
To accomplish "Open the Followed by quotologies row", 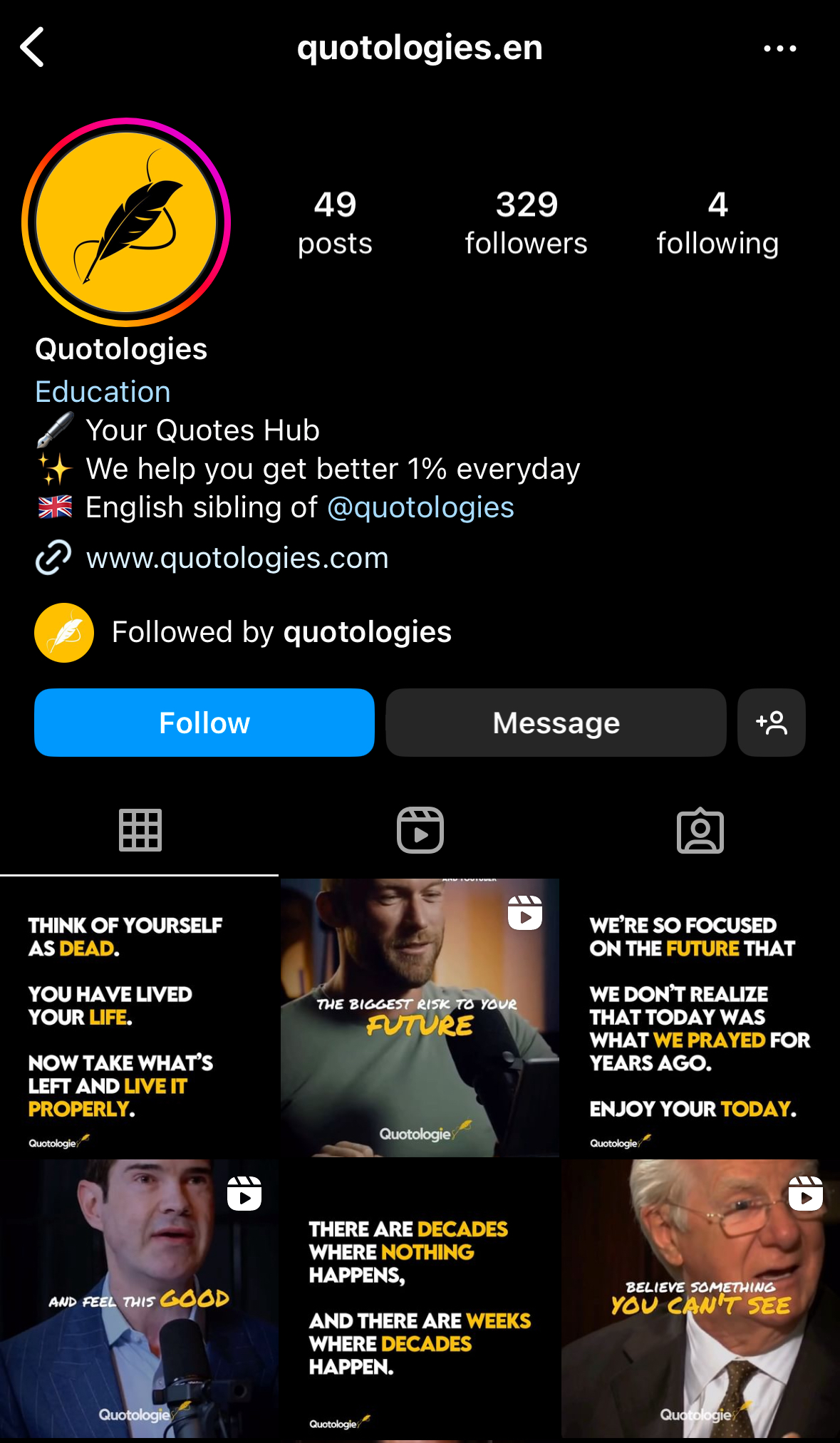I will coord(281,632).
